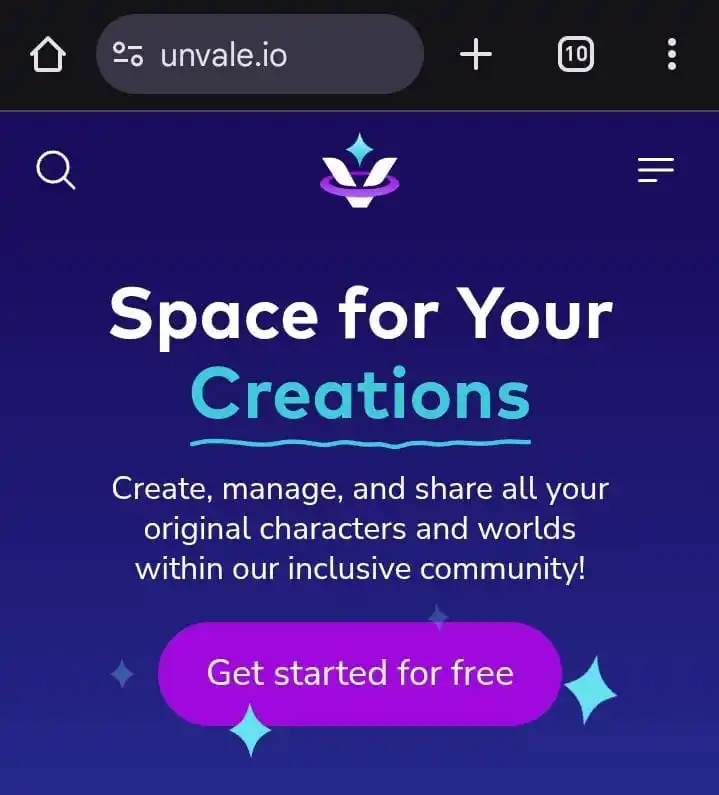Tap the Get started for free button
Image resolution: width=719 pixels, height=795 pixels.
(x=360, y=673)
